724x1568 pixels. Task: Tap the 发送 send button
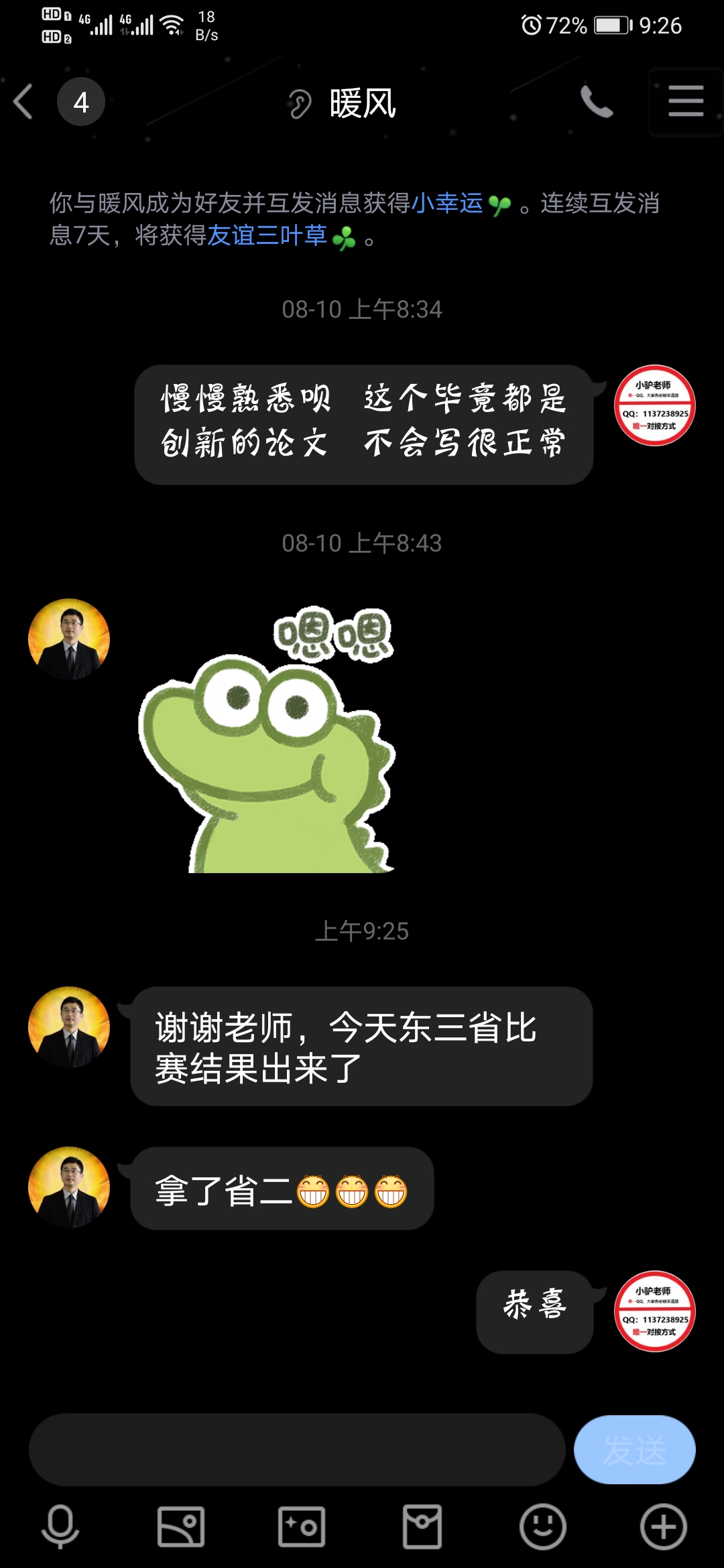(x=634, y=1450)
